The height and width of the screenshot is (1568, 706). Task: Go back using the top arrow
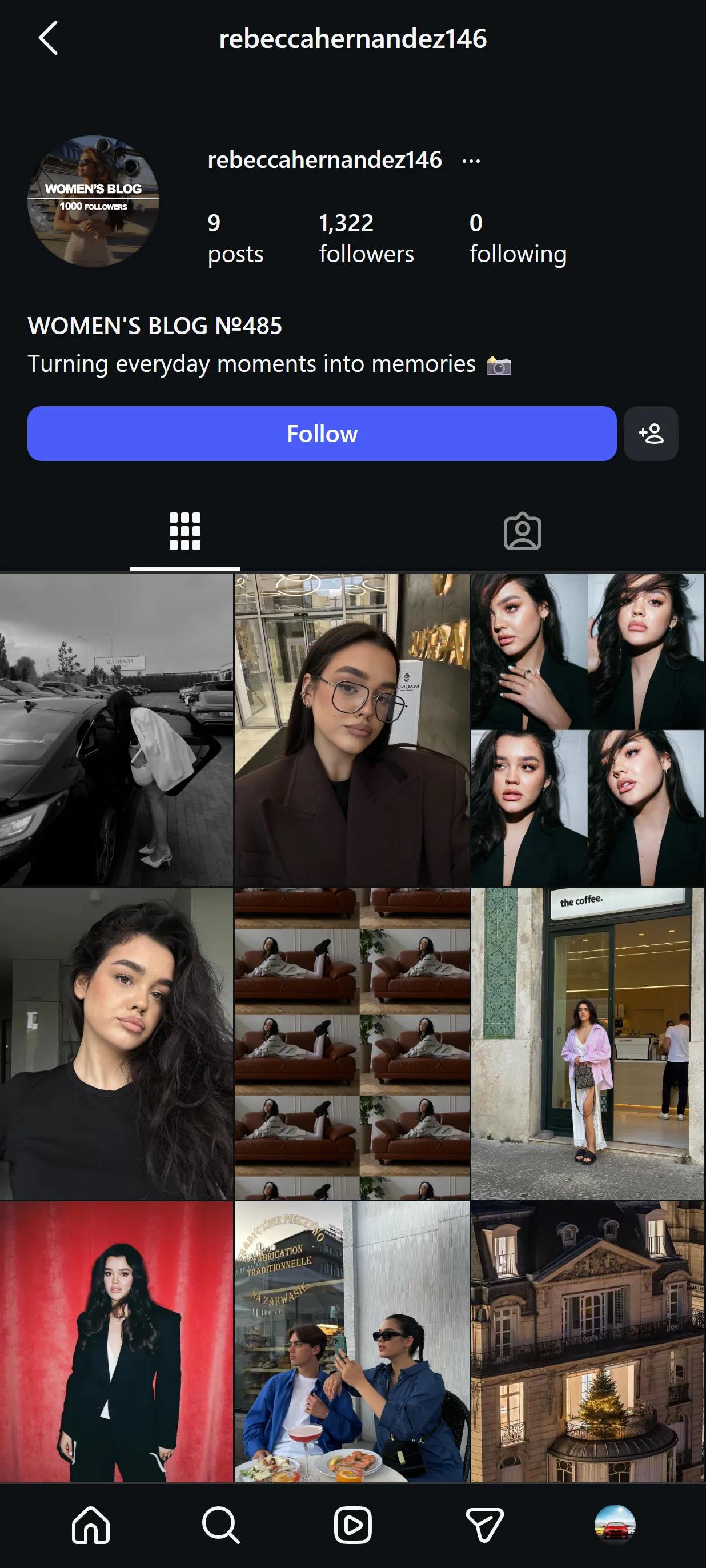point(48,38)
